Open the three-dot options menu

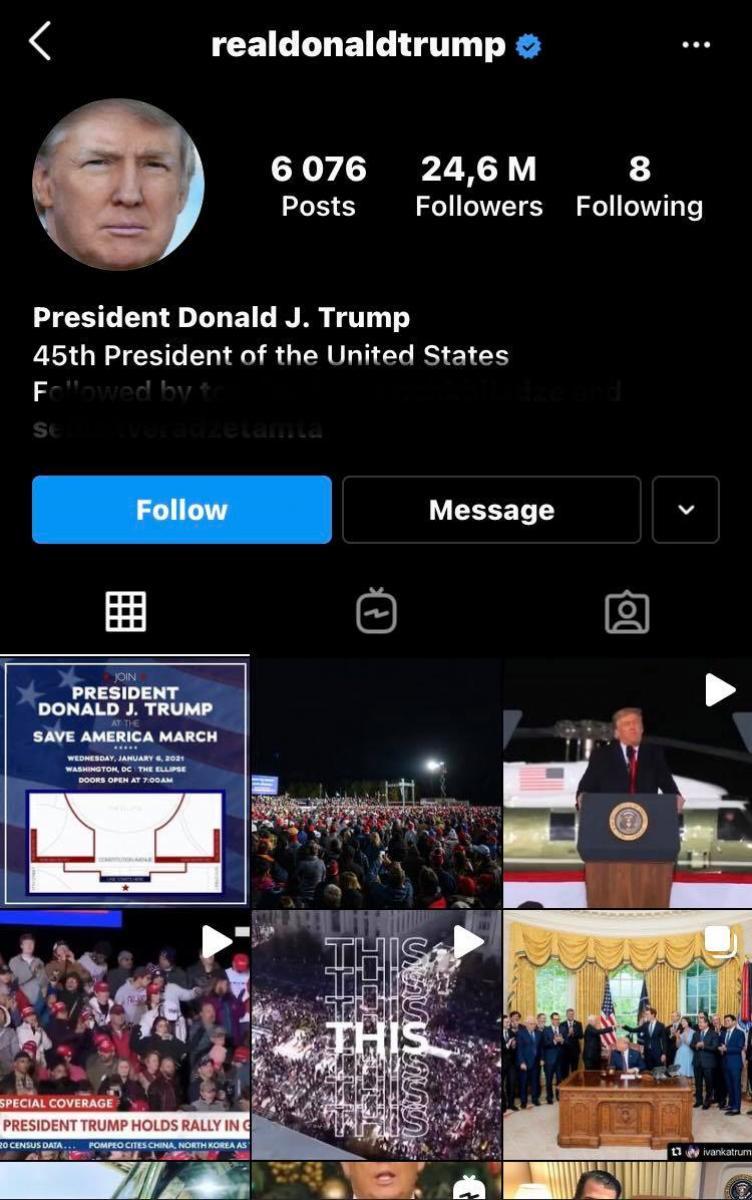[x=695, y=45]
